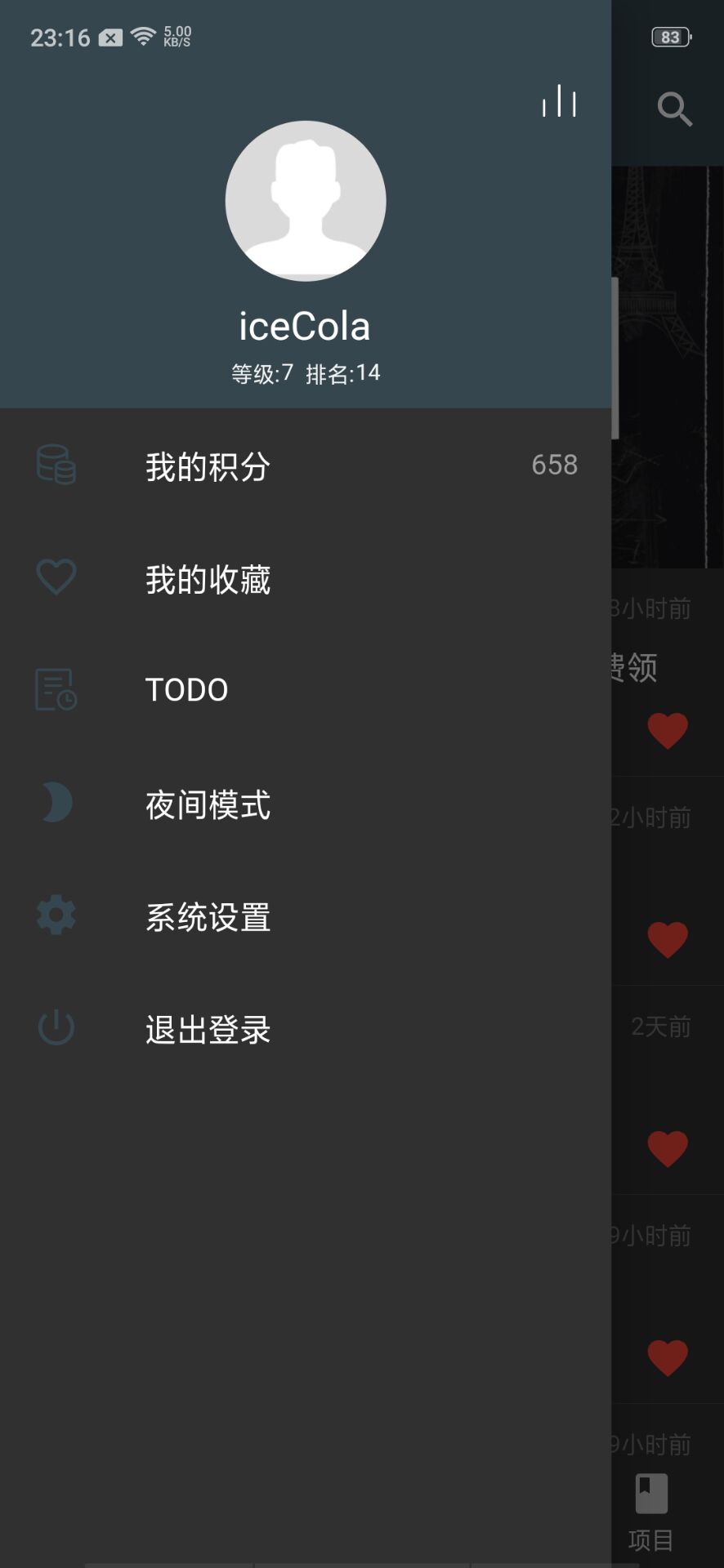The height and width of the screenshot is (1568, 724).
Task: Switch to the 项目 tab
Action: (651, 1511)
